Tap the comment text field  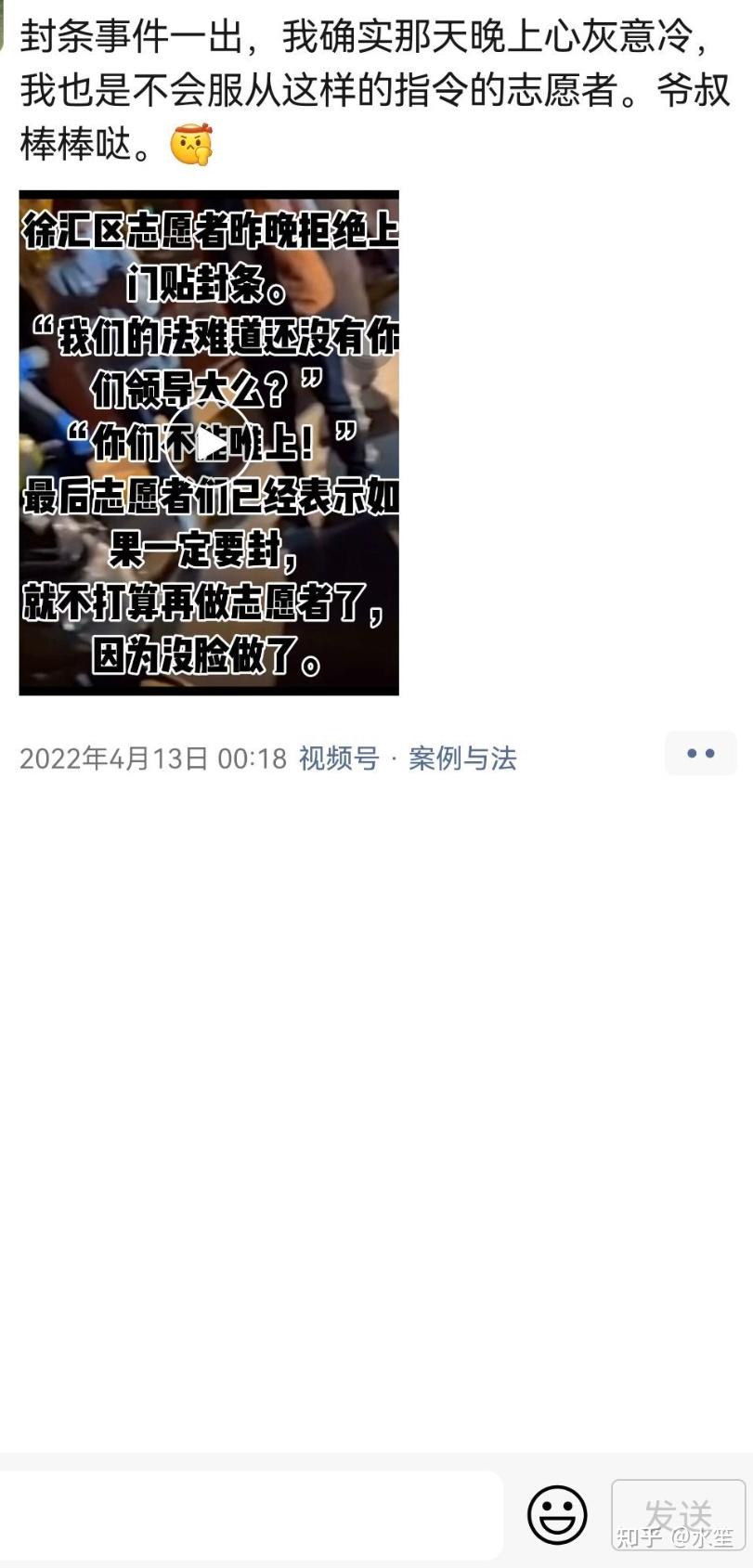click(251, 1515)
